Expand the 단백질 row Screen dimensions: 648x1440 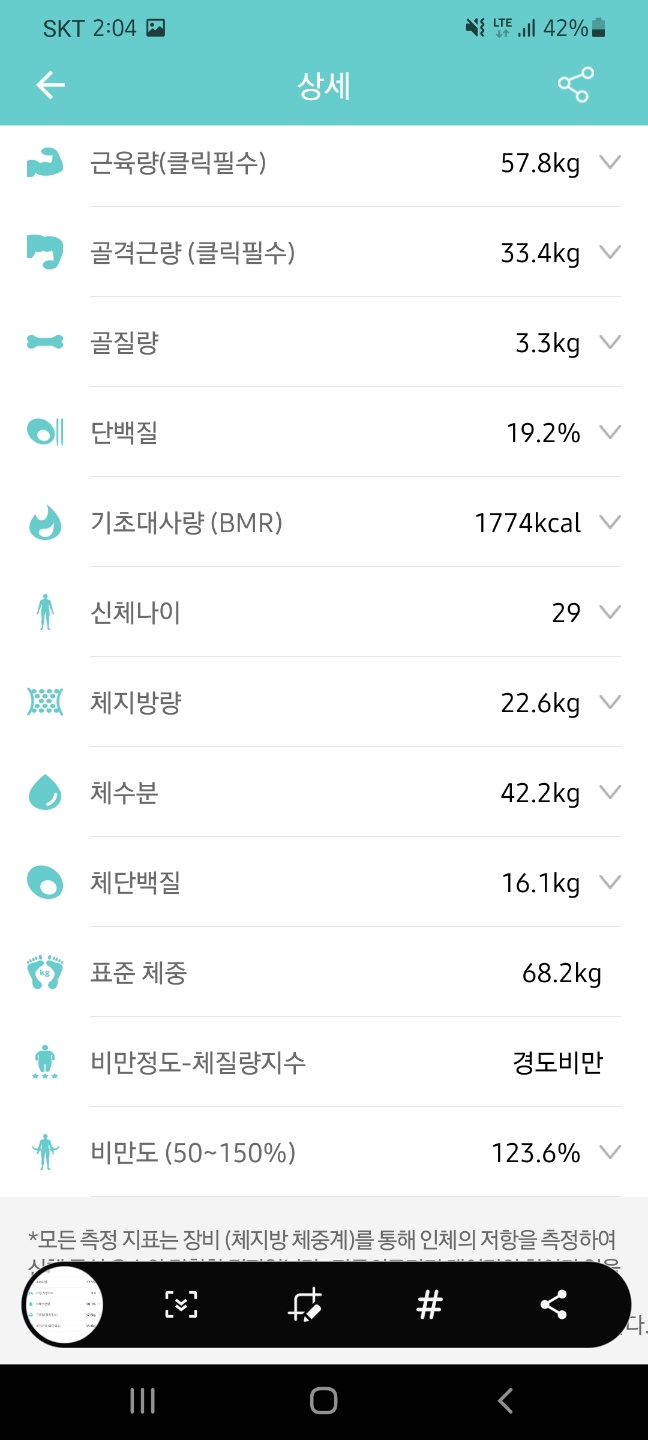pos(610,433)
